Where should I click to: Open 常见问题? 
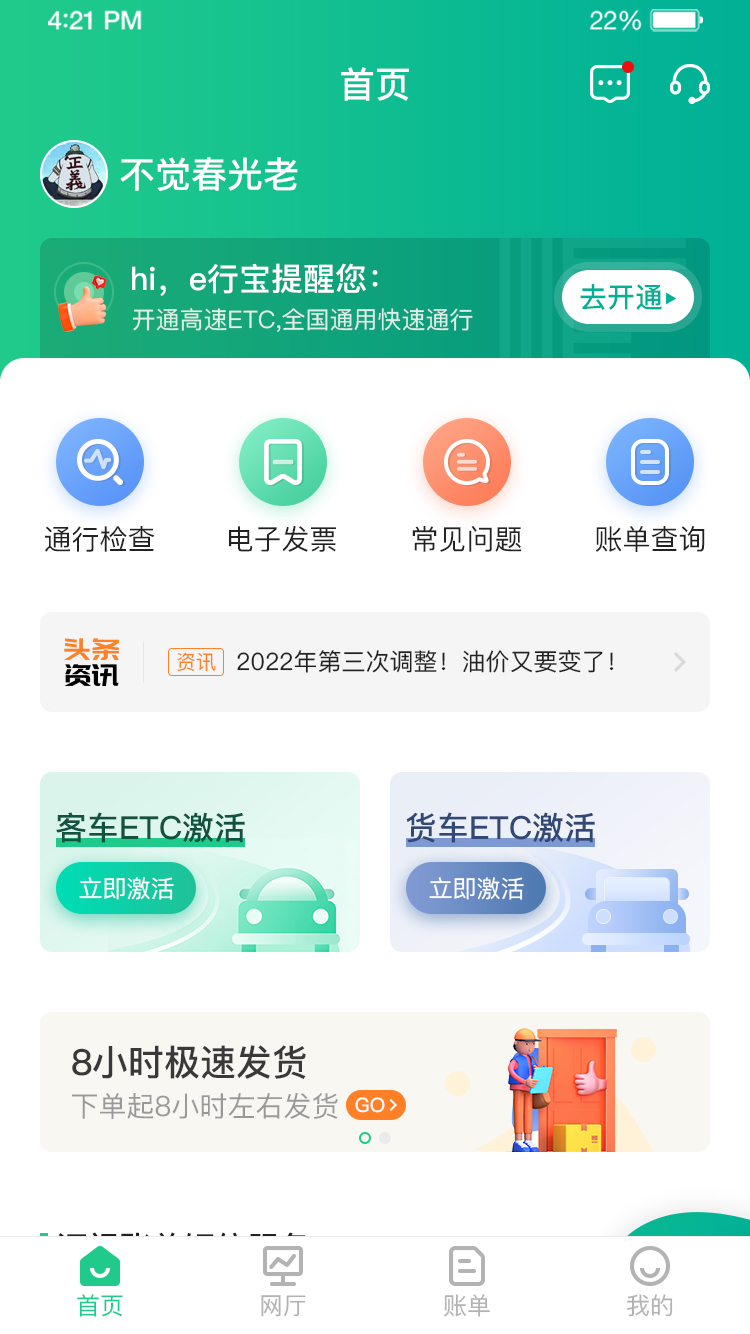click(467, 486)
